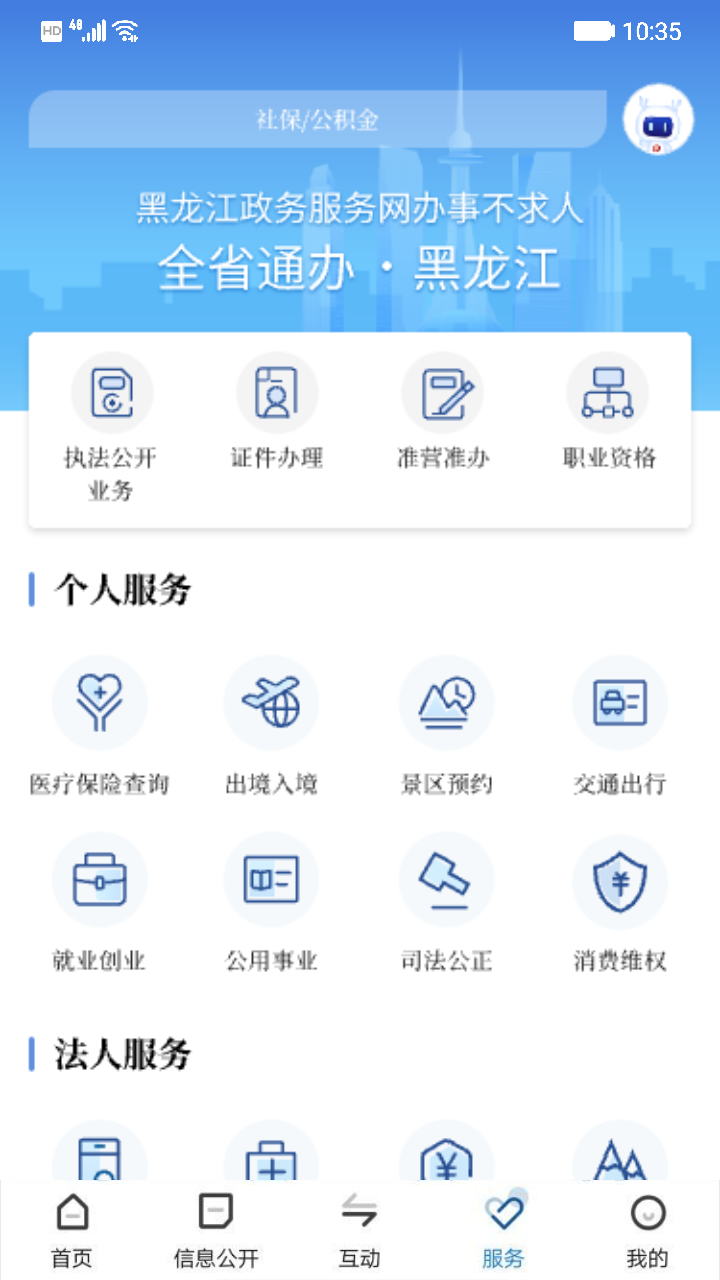Image resolution: width=720 pixels, height=1280 pixels.
Task: Tap the 社保/公积金 search box
Action: coord(317,120)
